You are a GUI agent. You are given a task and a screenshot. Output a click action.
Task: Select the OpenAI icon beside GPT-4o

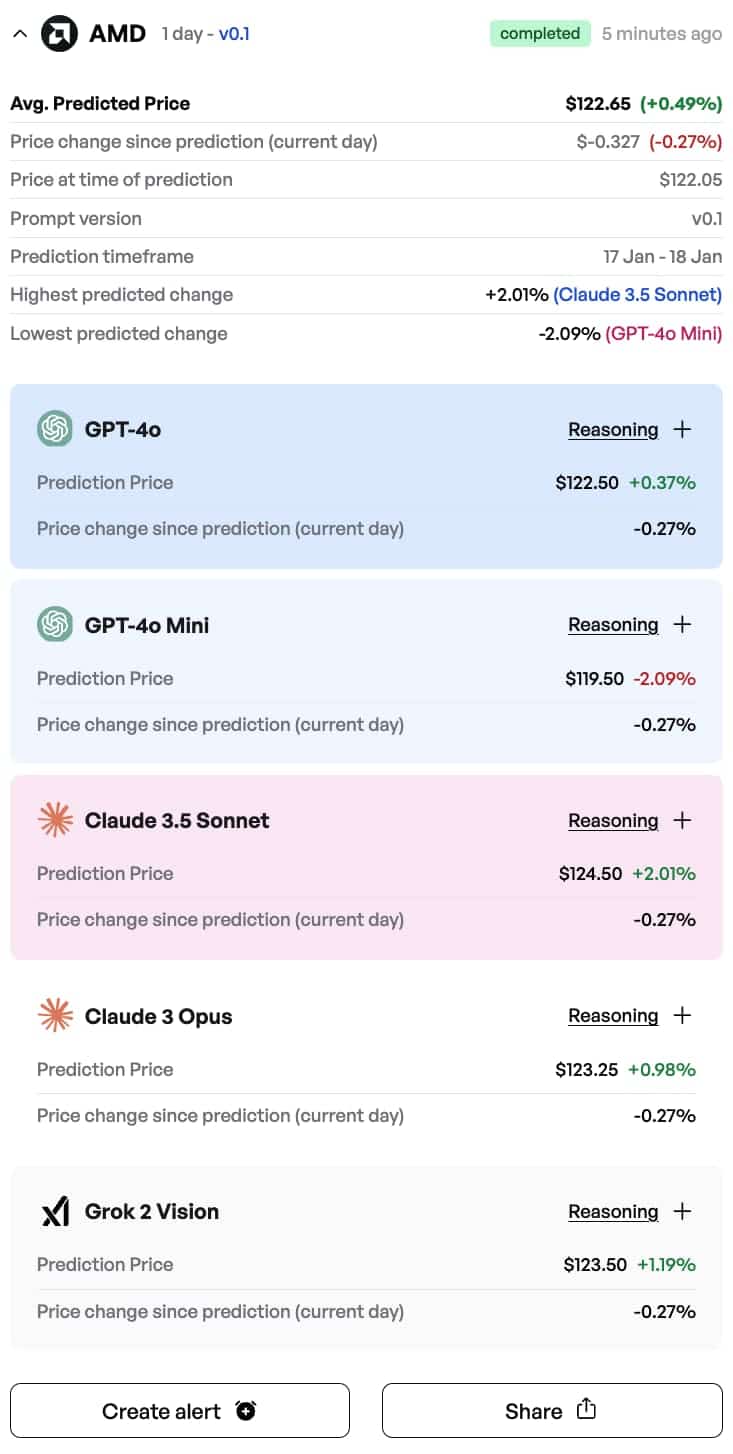tap(55, 428)
